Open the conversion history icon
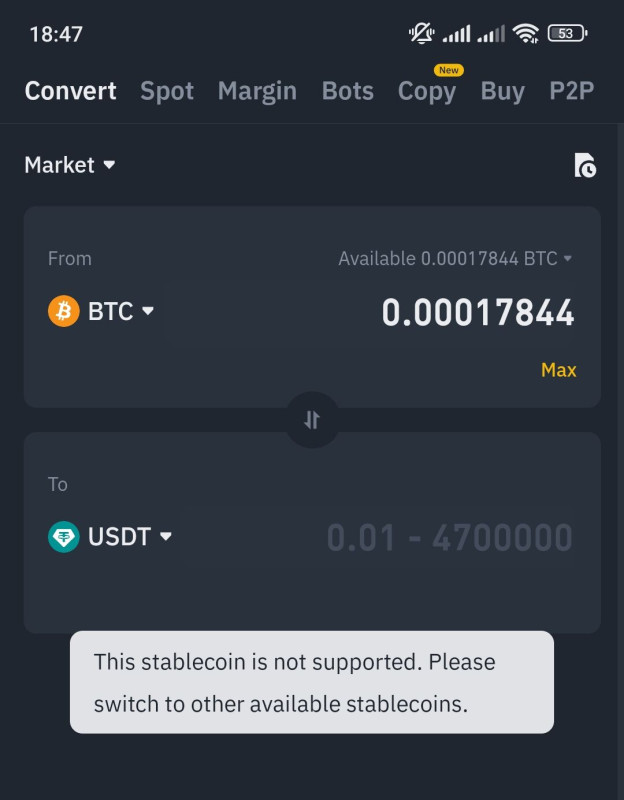Viewport: 624px width, 800px height. (x=585, y=166)
